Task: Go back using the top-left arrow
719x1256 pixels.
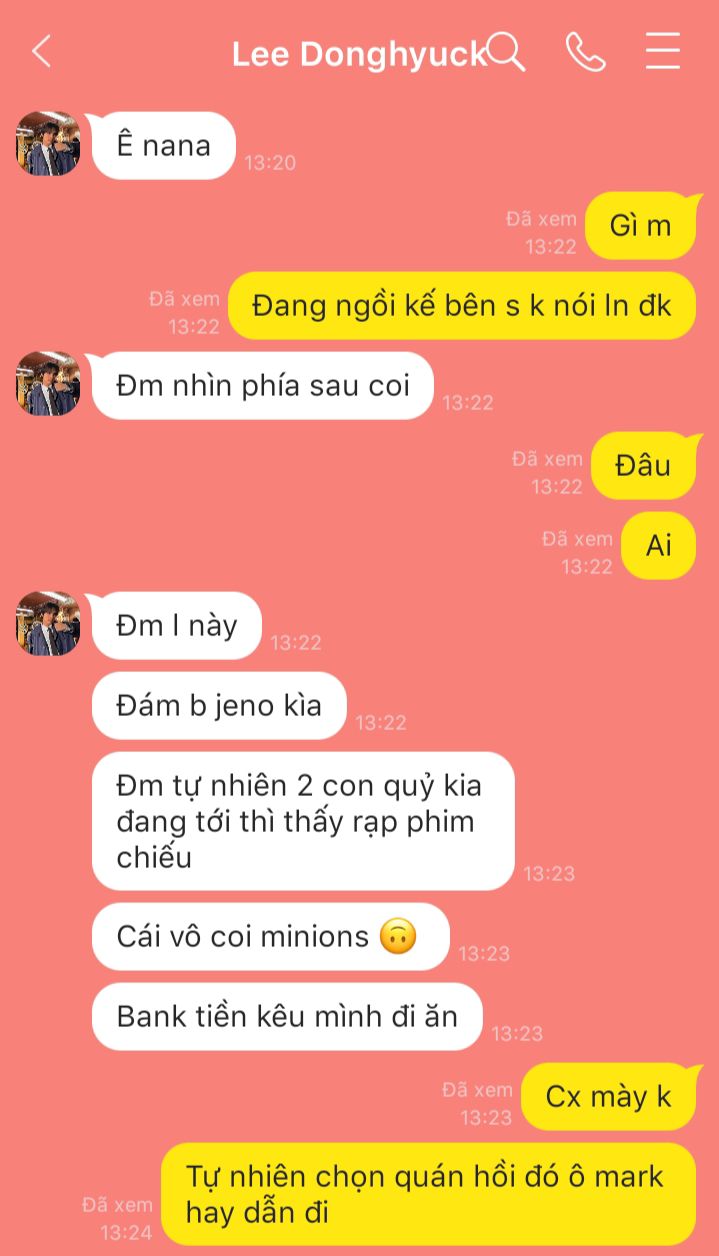Action: click(41, 51)
